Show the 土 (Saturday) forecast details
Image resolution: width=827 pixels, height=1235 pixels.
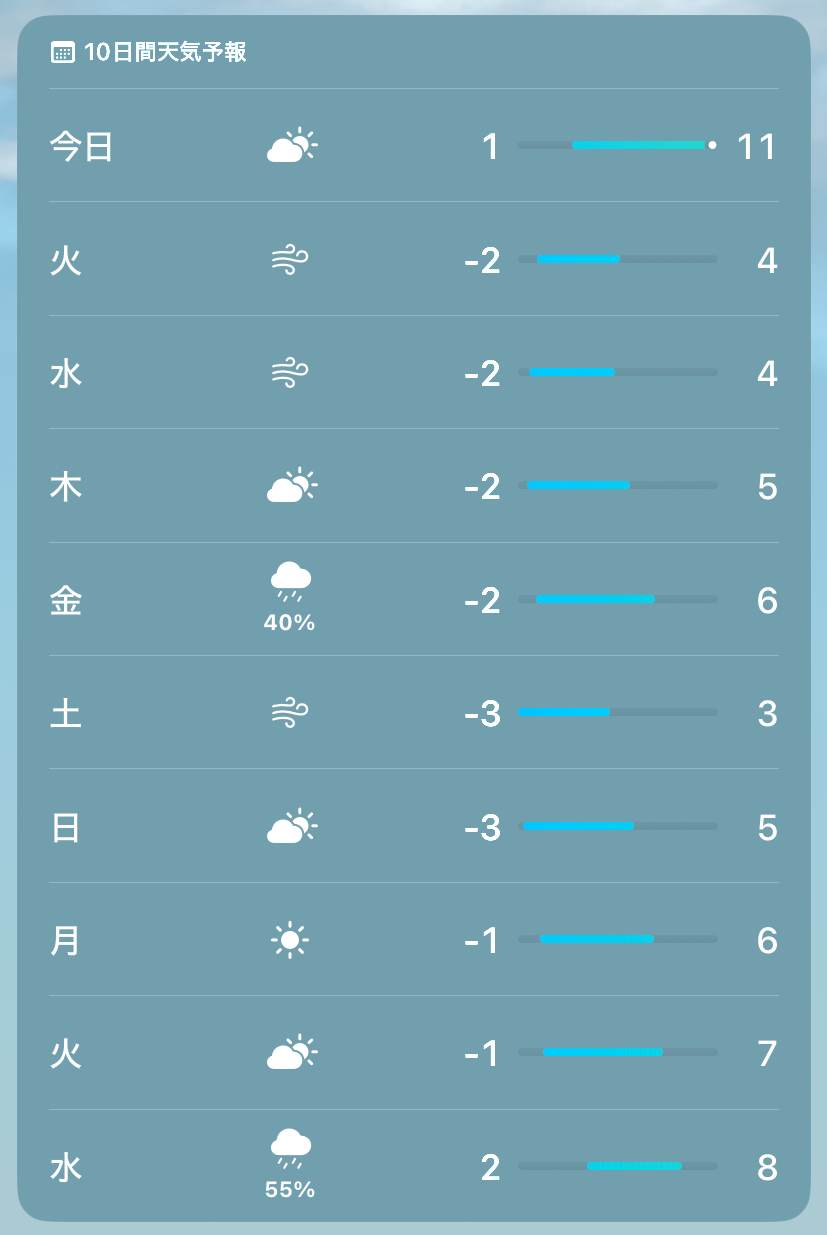[413, 713]
